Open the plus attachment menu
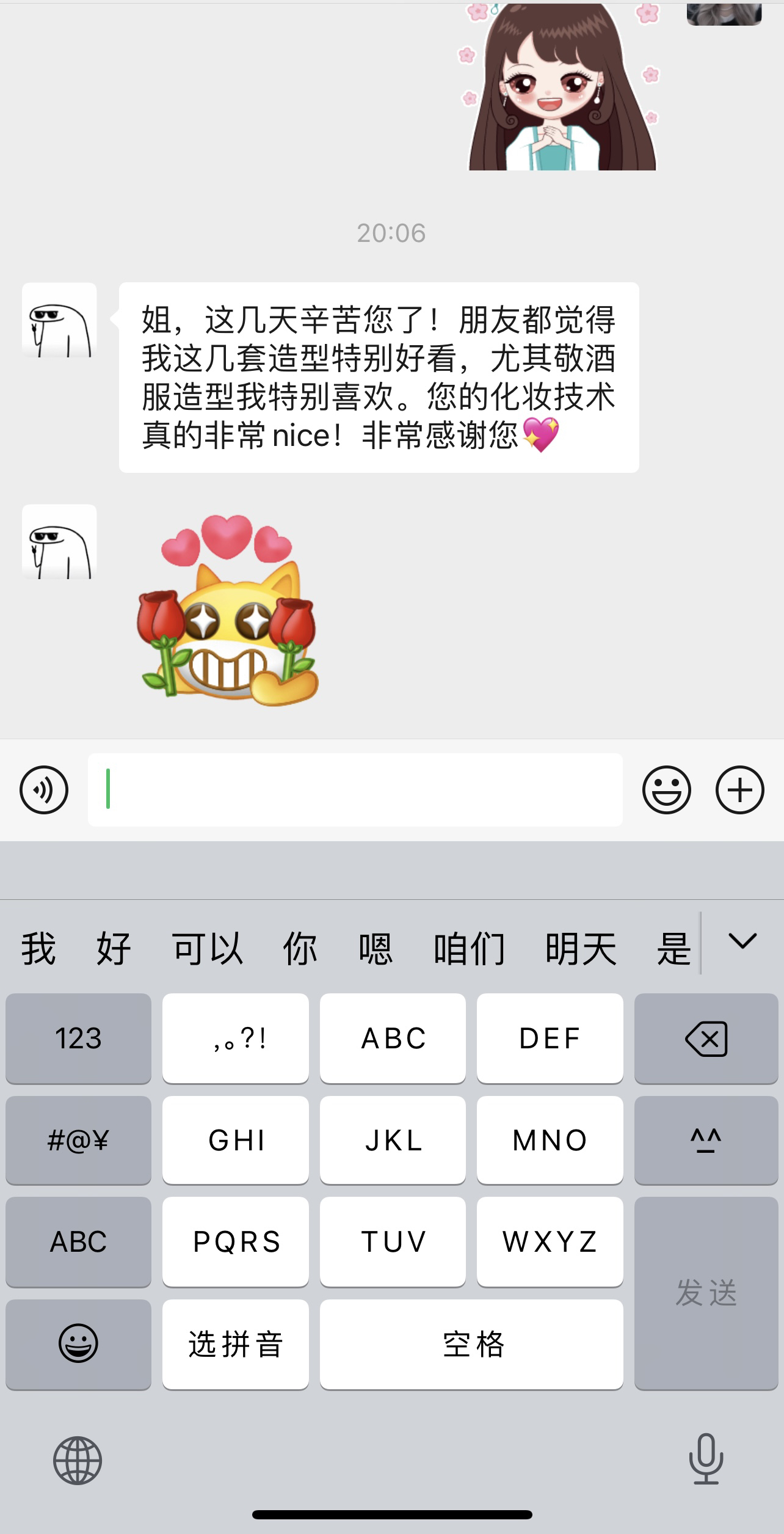This screenshot has height=1534, width=784. pos(739,789)
